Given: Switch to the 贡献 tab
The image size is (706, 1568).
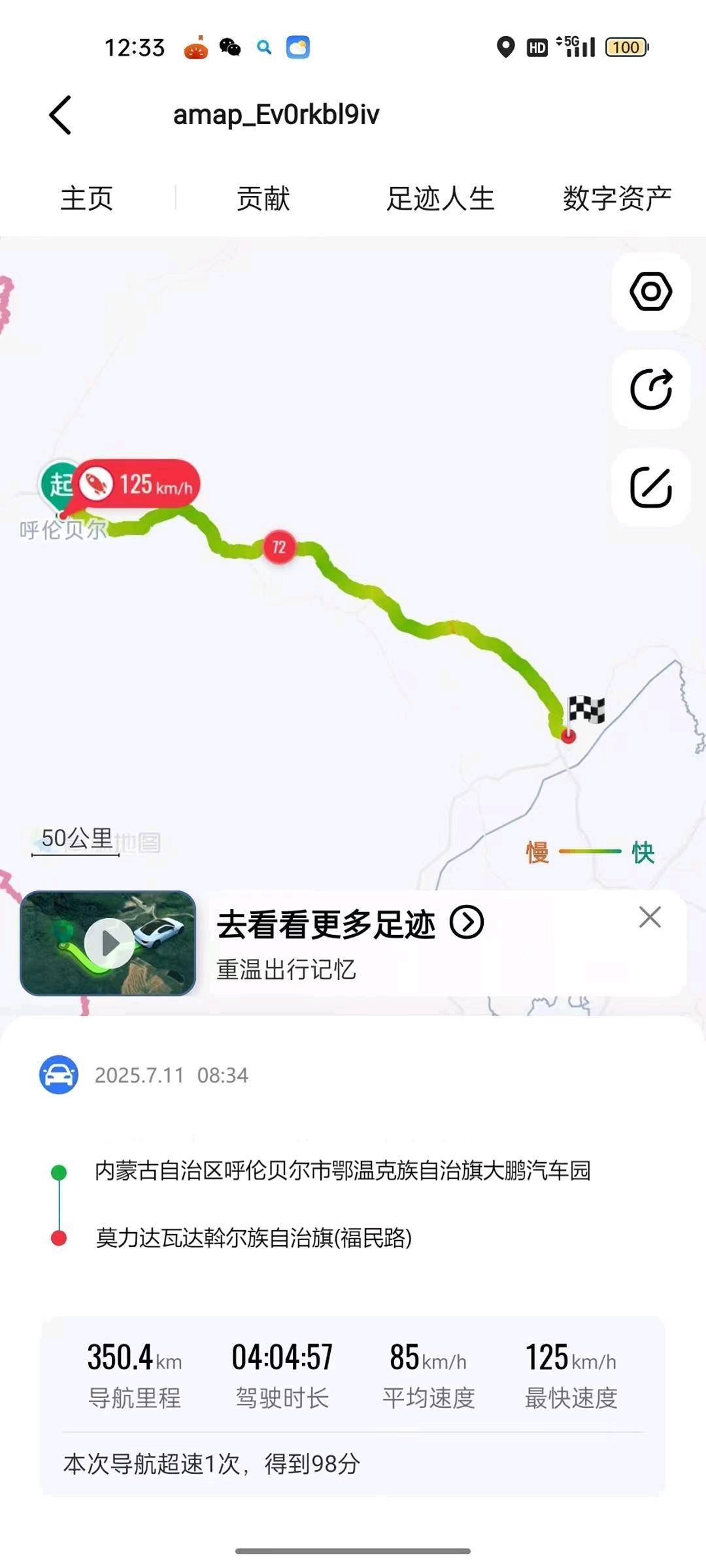Looking at the screenshot, I should point(263,198).
